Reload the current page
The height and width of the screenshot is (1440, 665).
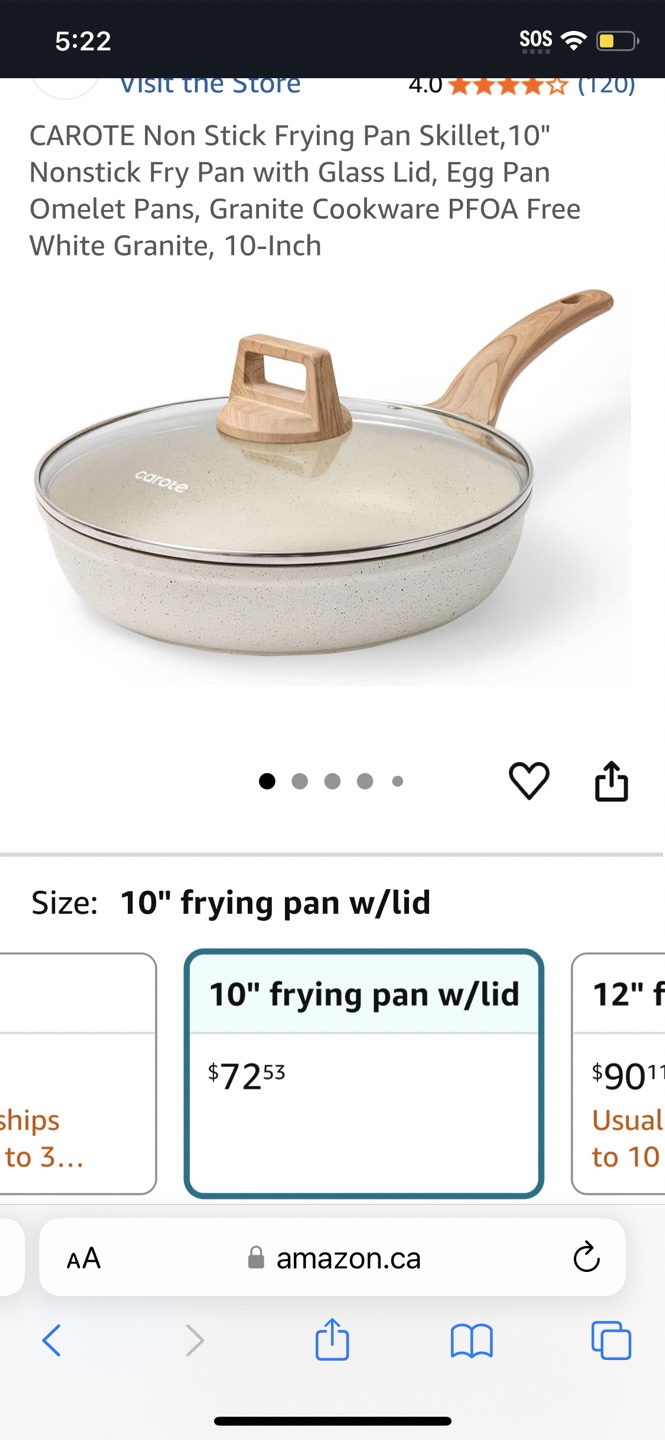point(586,1258)
